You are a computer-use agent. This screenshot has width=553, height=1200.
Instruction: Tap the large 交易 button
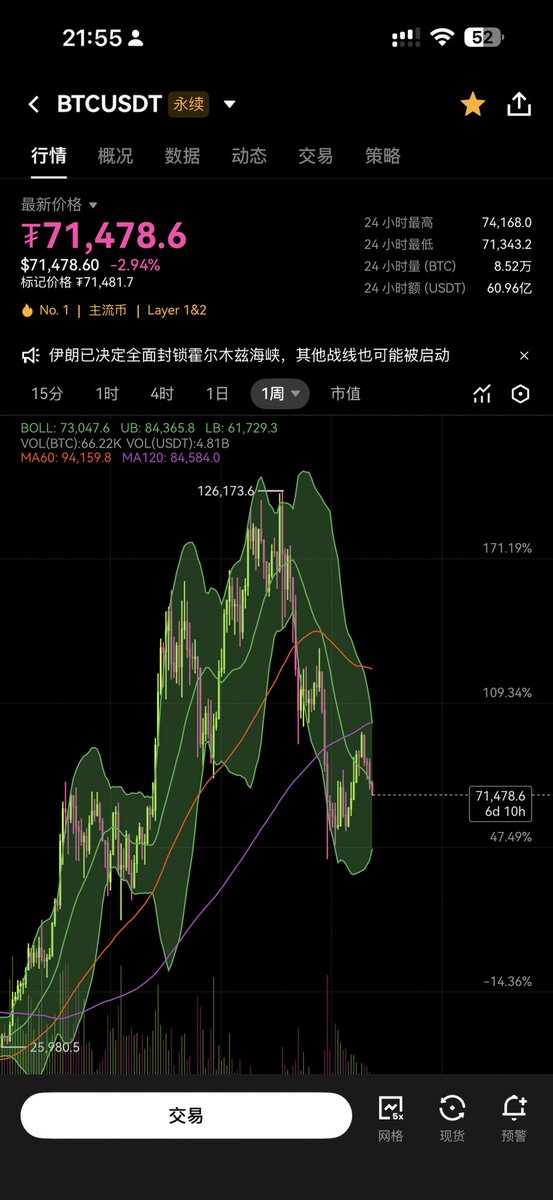coord(186,1115)
